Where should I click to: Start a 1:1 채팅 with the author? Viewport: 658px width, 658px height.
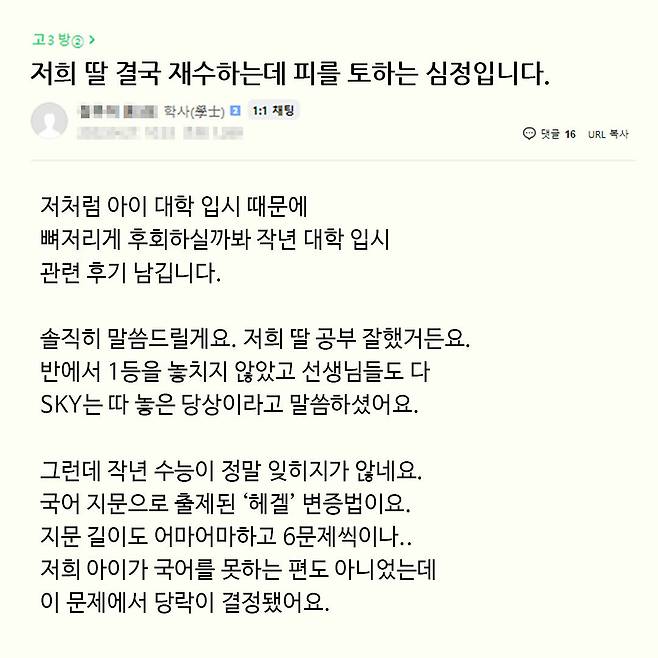click(273, 111)
